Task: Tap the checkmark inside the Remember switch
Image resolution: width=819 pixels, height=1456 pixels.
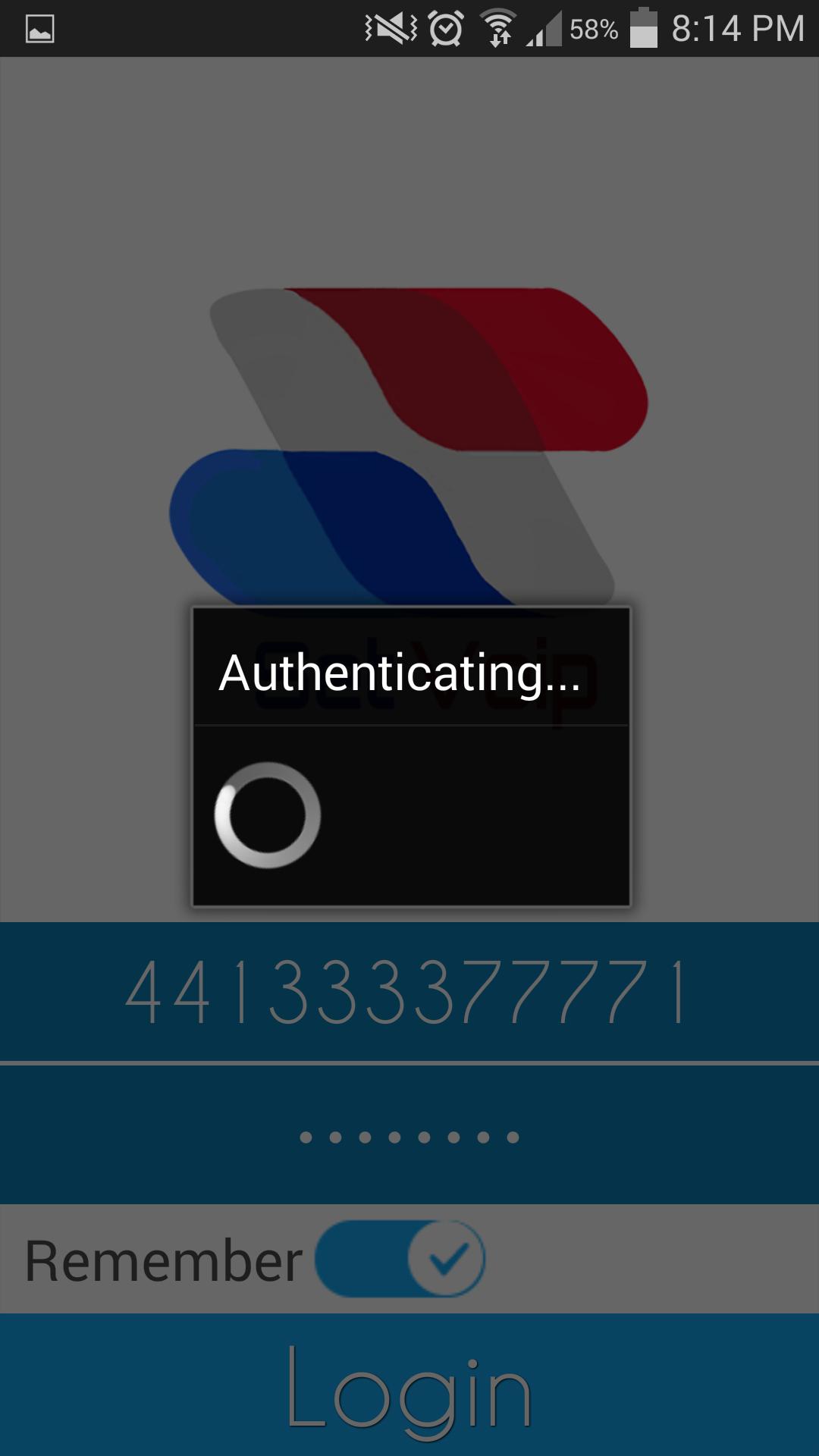Action: pyautogui.click(x=448, y=1256)
